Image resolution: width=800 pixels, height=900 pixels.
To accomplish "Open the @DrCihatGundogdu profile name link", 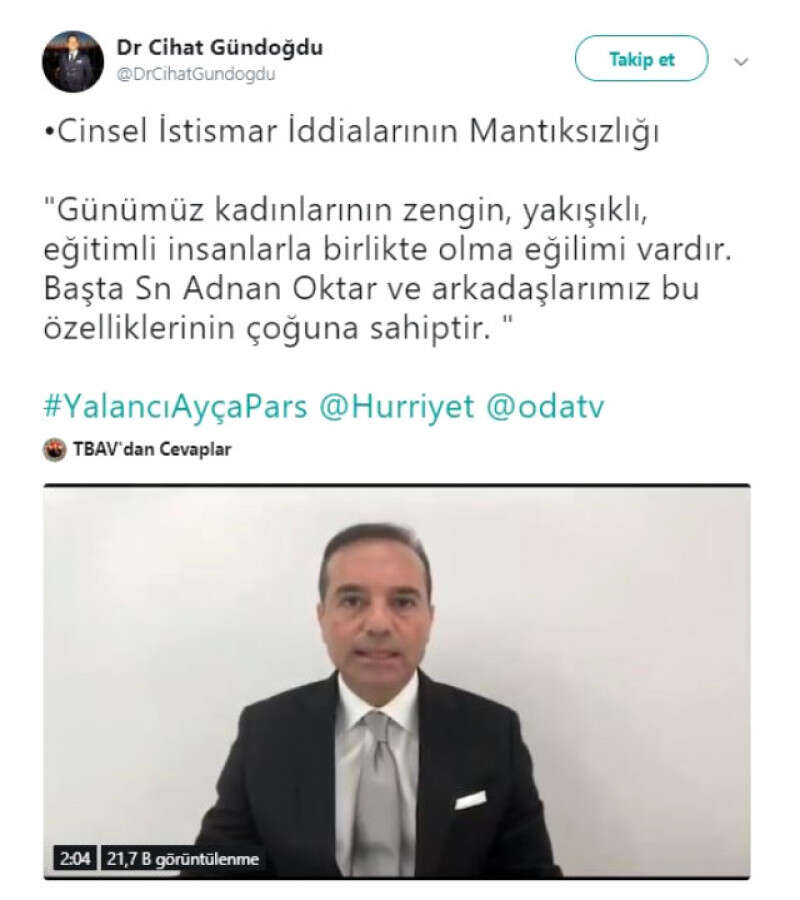I will click(196, 74).
